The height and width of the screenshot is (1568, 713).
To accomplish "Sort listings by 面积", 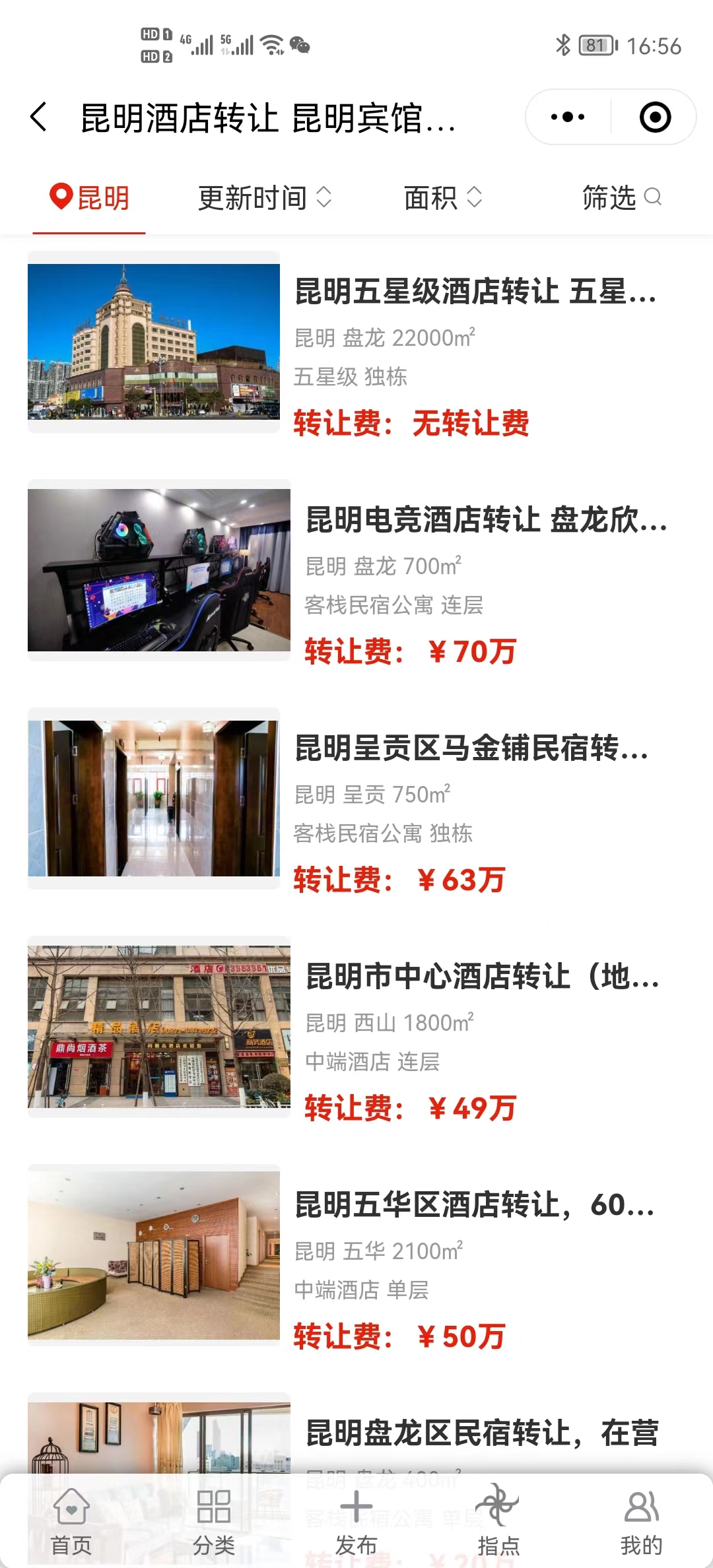I will point(442,198).
